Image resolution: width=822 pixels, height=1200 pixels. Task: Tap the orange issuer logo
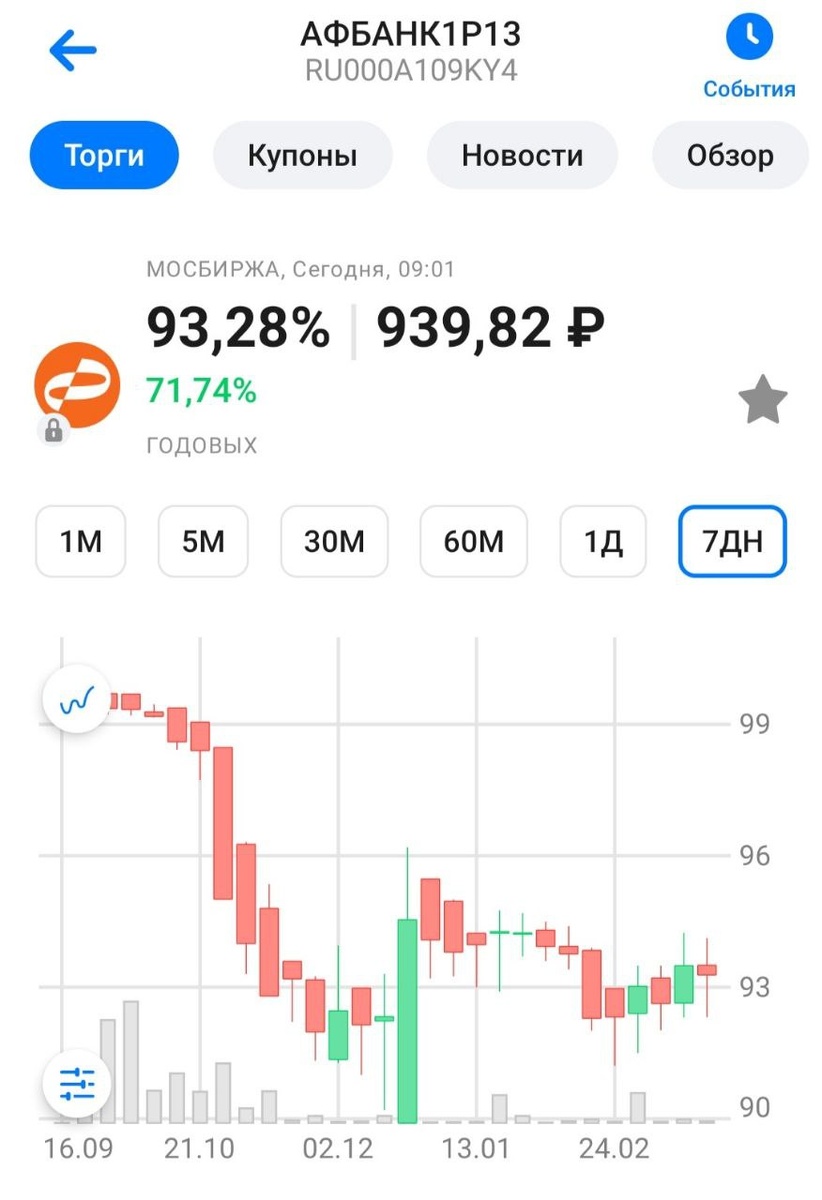coord(77,385)
